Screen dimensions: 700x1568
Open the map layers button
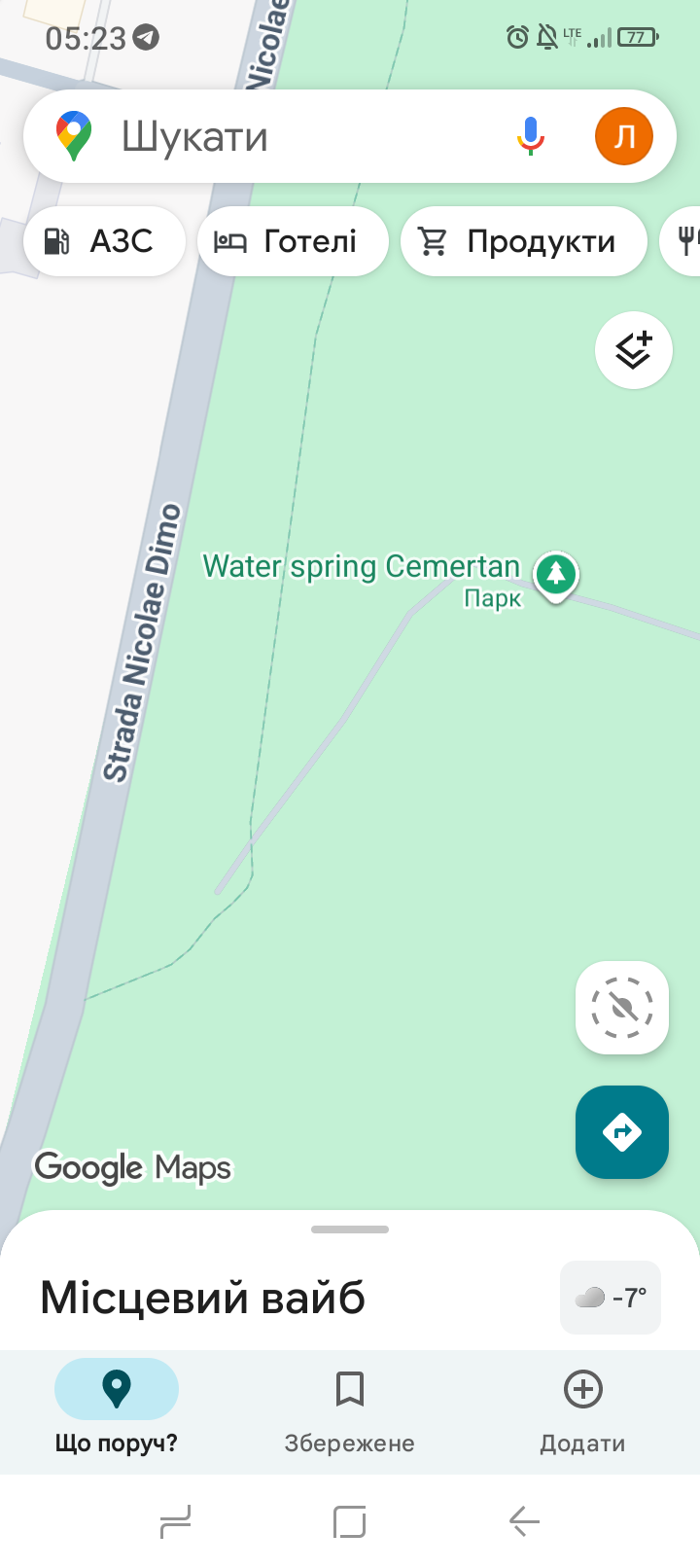click(x=634, y=350)
